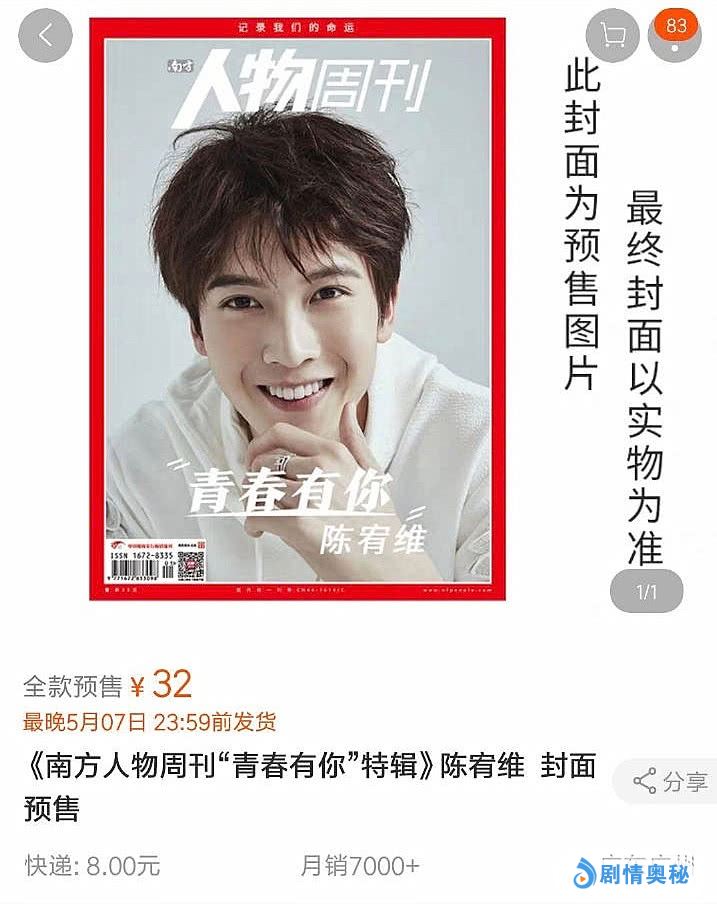Go back using the arrow icon
Image resolution: width=717 pixels, height=904 pixels.
[x=45, y=35]
